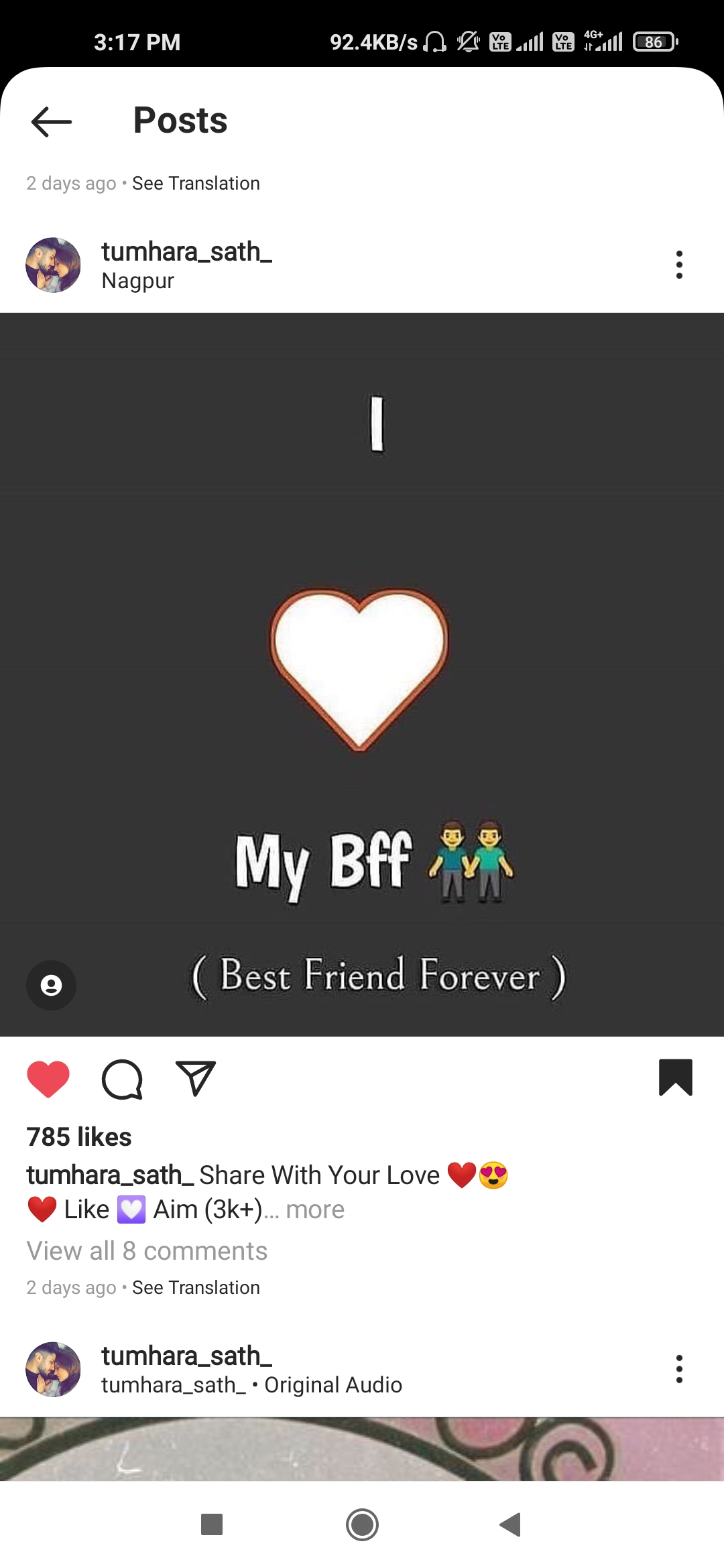The width and height of the screenshot is (724, 1568).
Task: Tap See Translation under the comments
Action: [x=196, y=1287]
